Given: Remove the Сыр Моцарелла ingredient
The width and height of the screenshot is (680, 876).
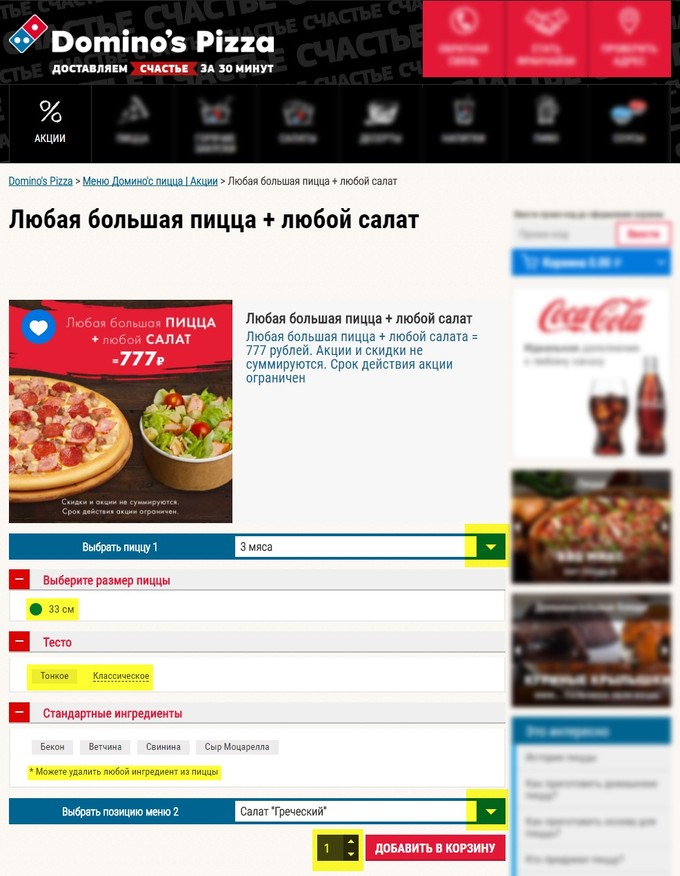Looking at the screenshot, I should tap(237, 747).
